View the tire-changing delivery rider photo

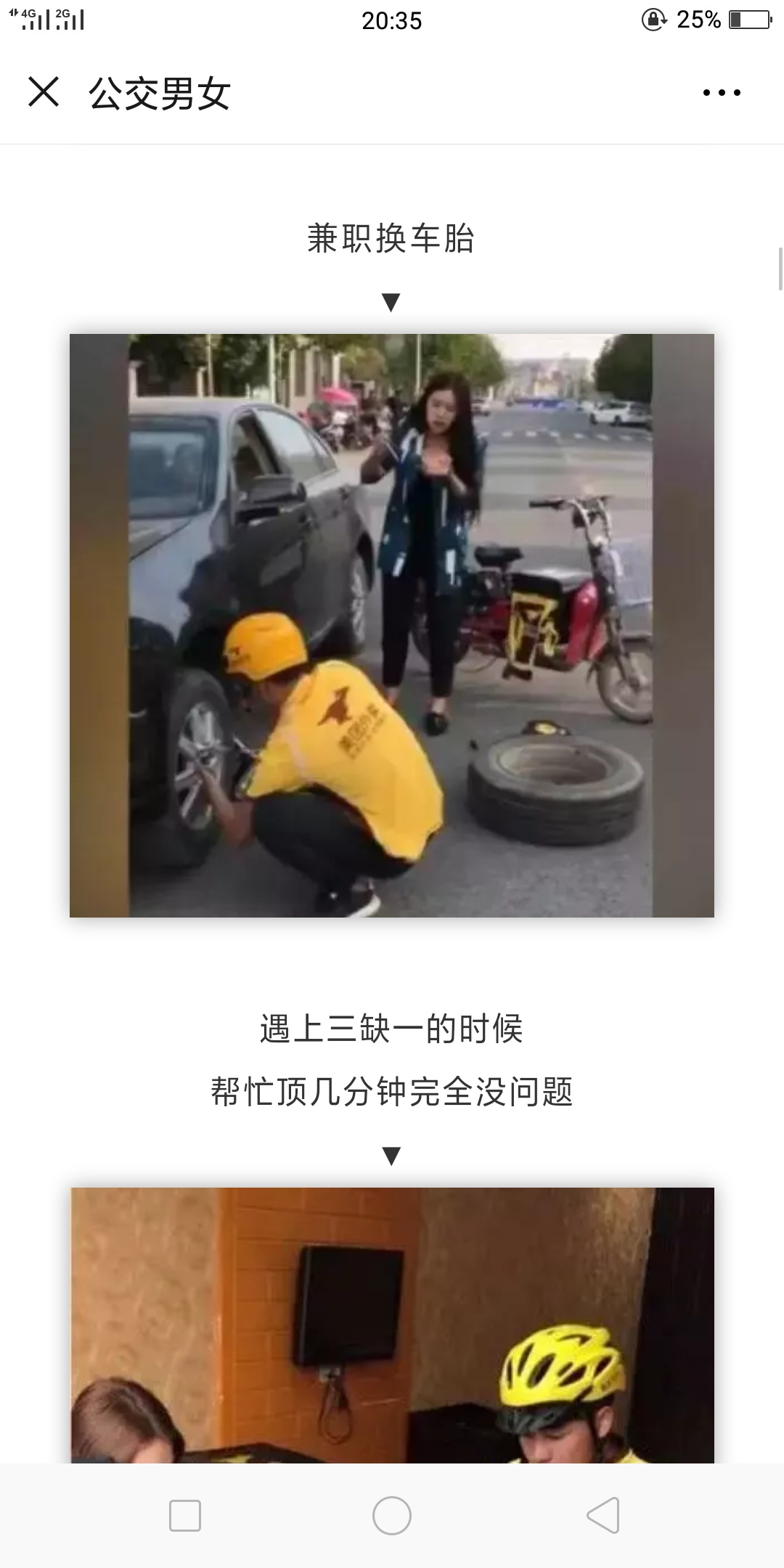tap(392, 625)
